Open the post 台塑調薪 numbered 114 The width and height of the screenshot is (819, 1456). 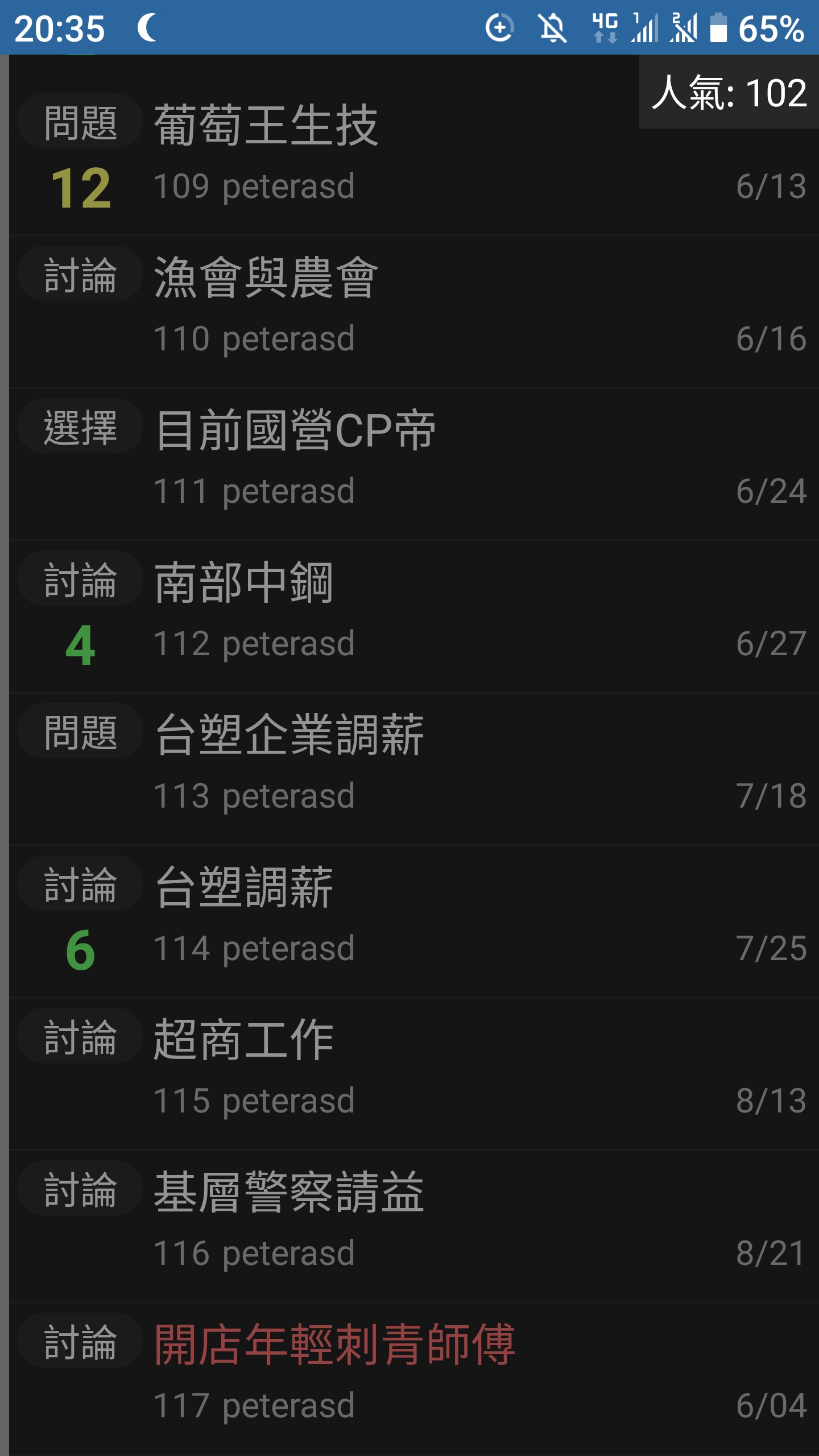pyautogui.click(x=414, y=921)
